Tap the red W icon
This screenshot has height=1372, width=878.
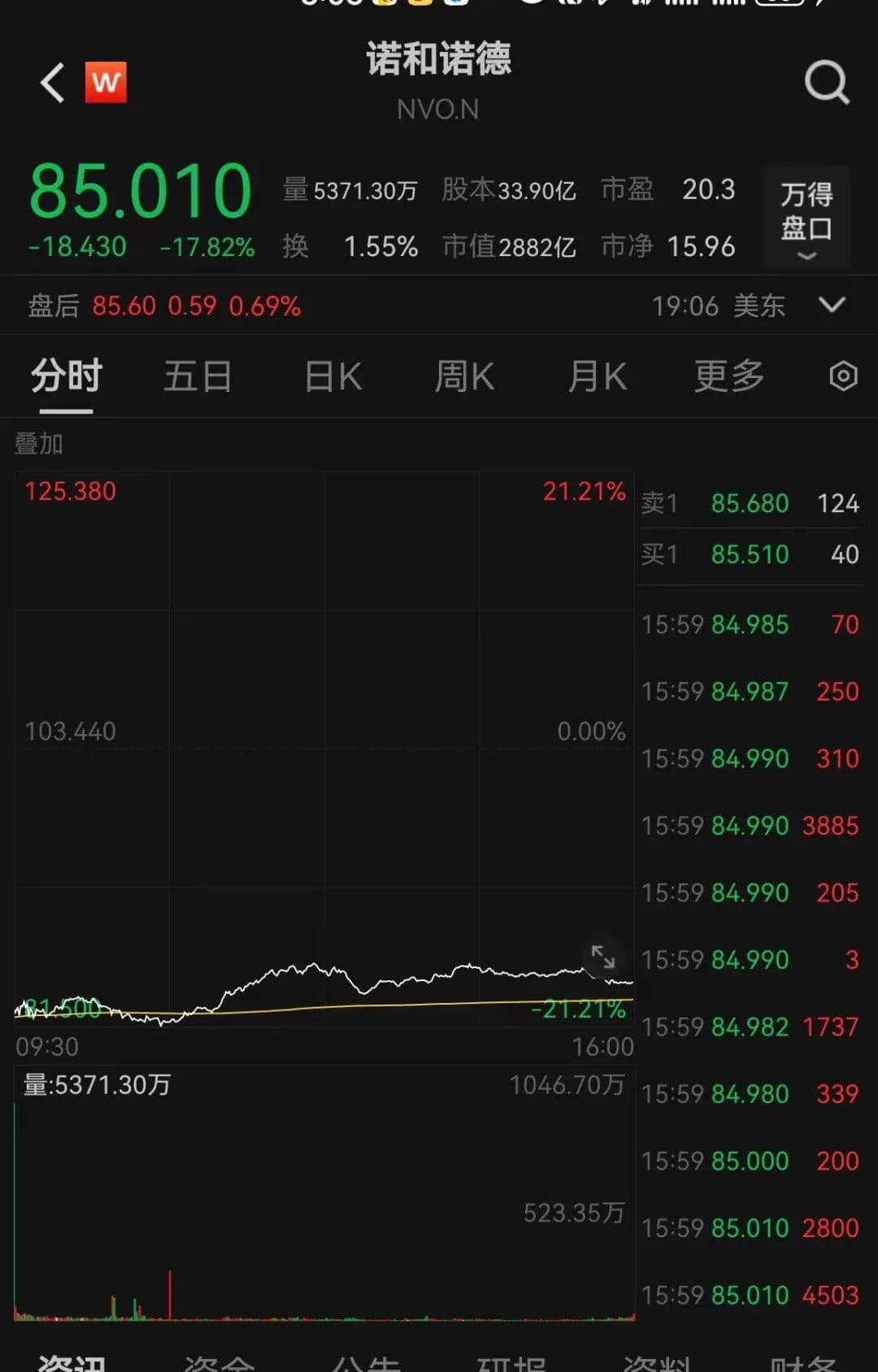(x=106, y=83)
